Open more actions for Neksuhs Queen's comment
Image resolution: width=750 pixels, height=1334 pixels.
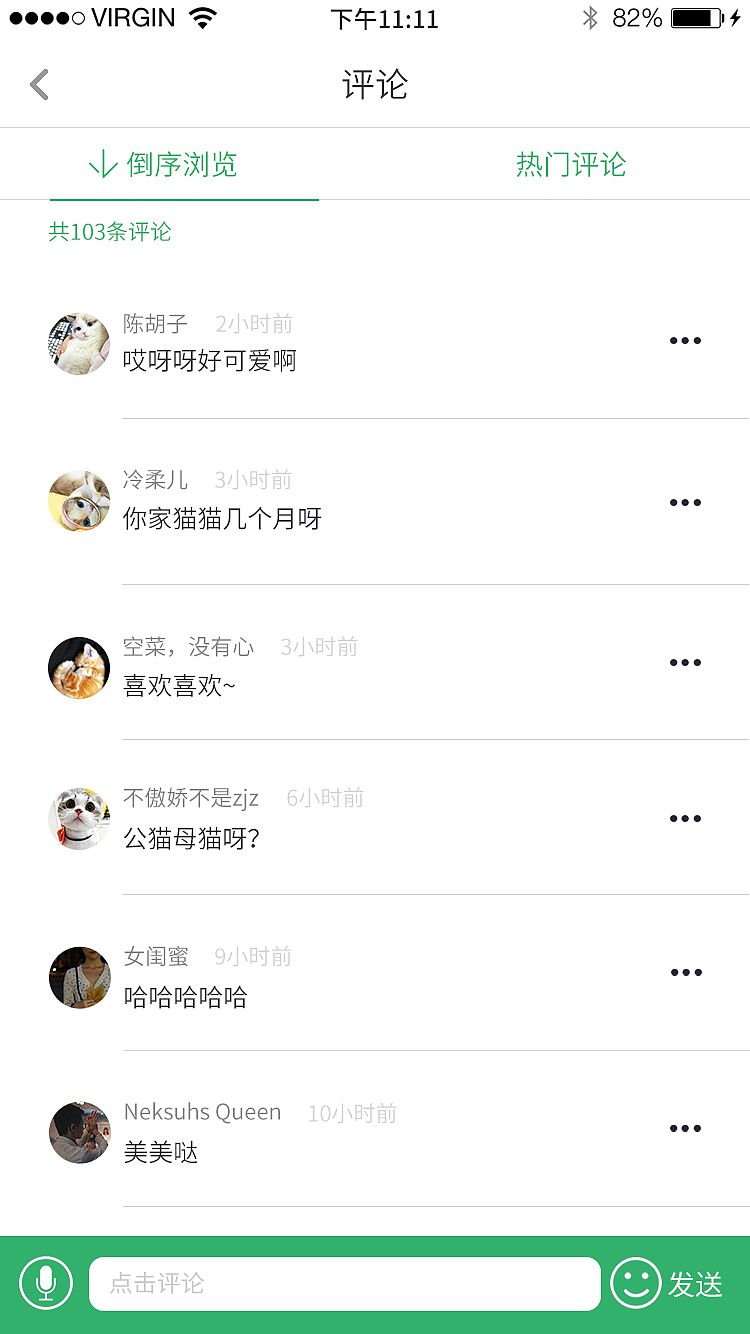point(685,1128)
